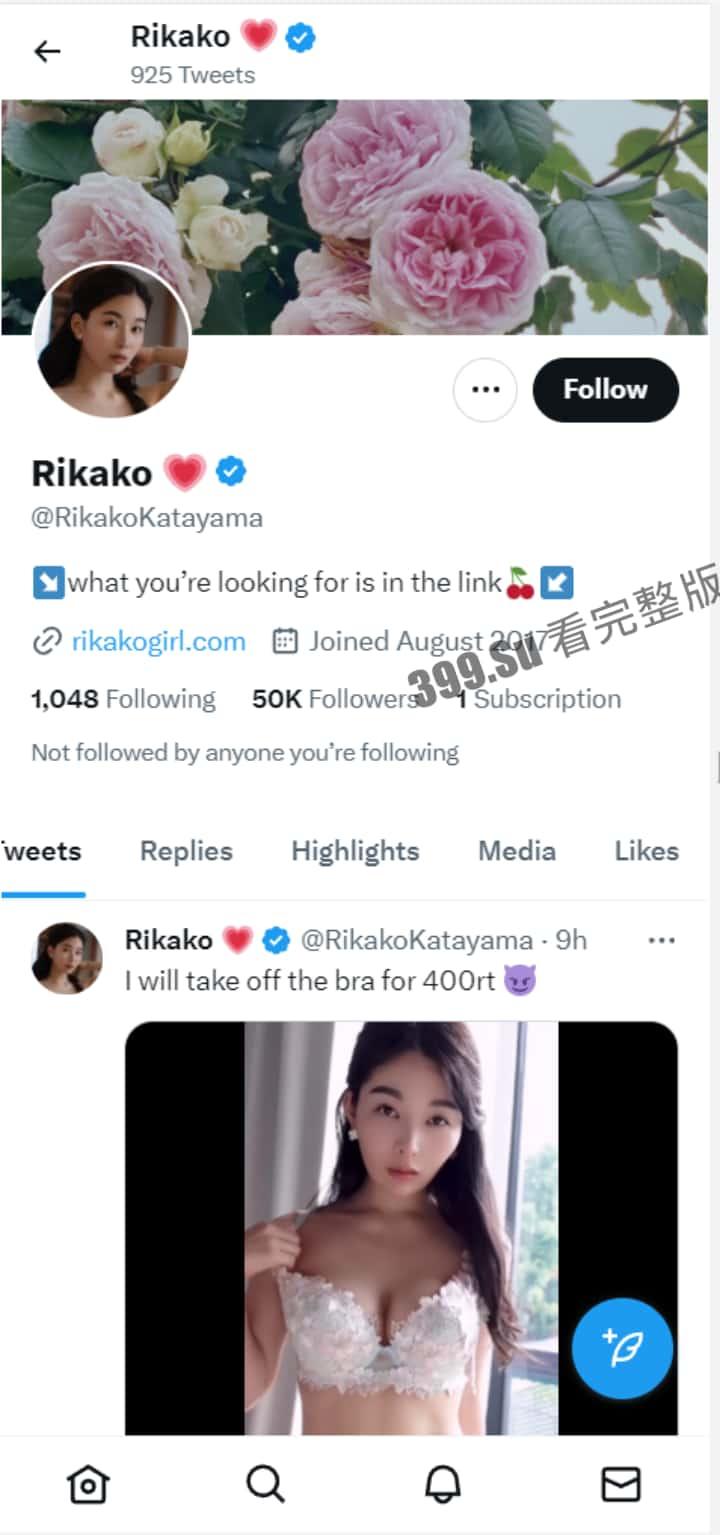This screenshot has width=720, height=1535.
Task: Select the active Tweets tab indicator
Action: click(42, 851)
